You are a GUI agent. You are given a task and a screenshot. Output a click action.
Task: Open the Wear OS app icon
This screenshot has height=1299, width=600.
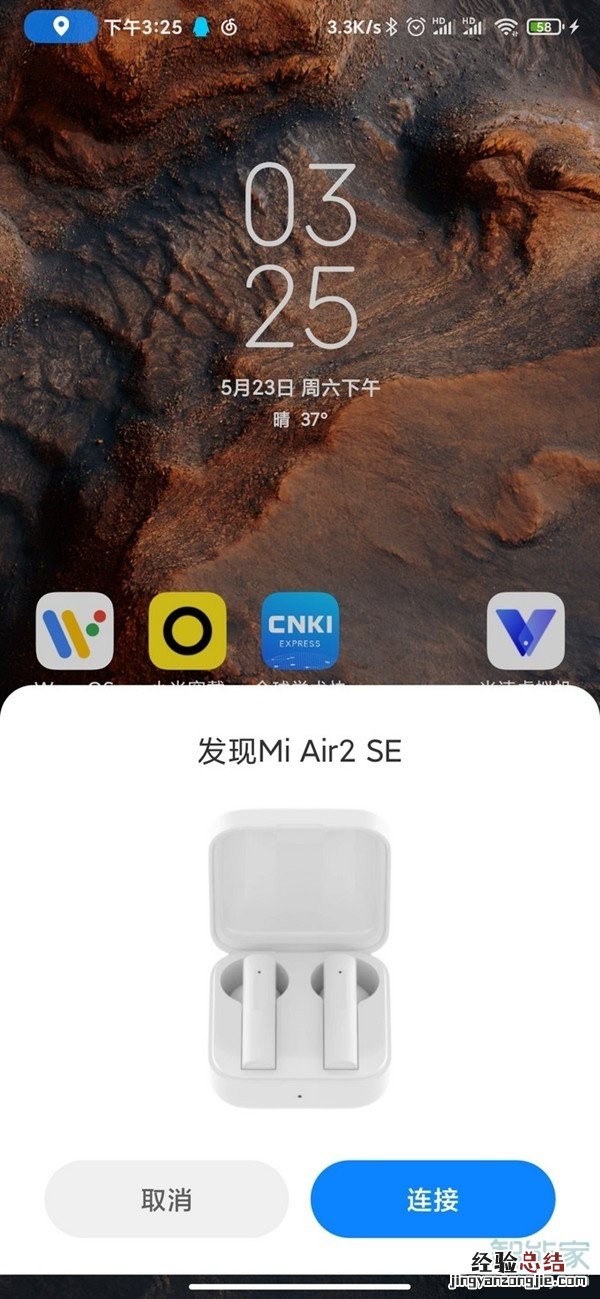tap(74, 631)
